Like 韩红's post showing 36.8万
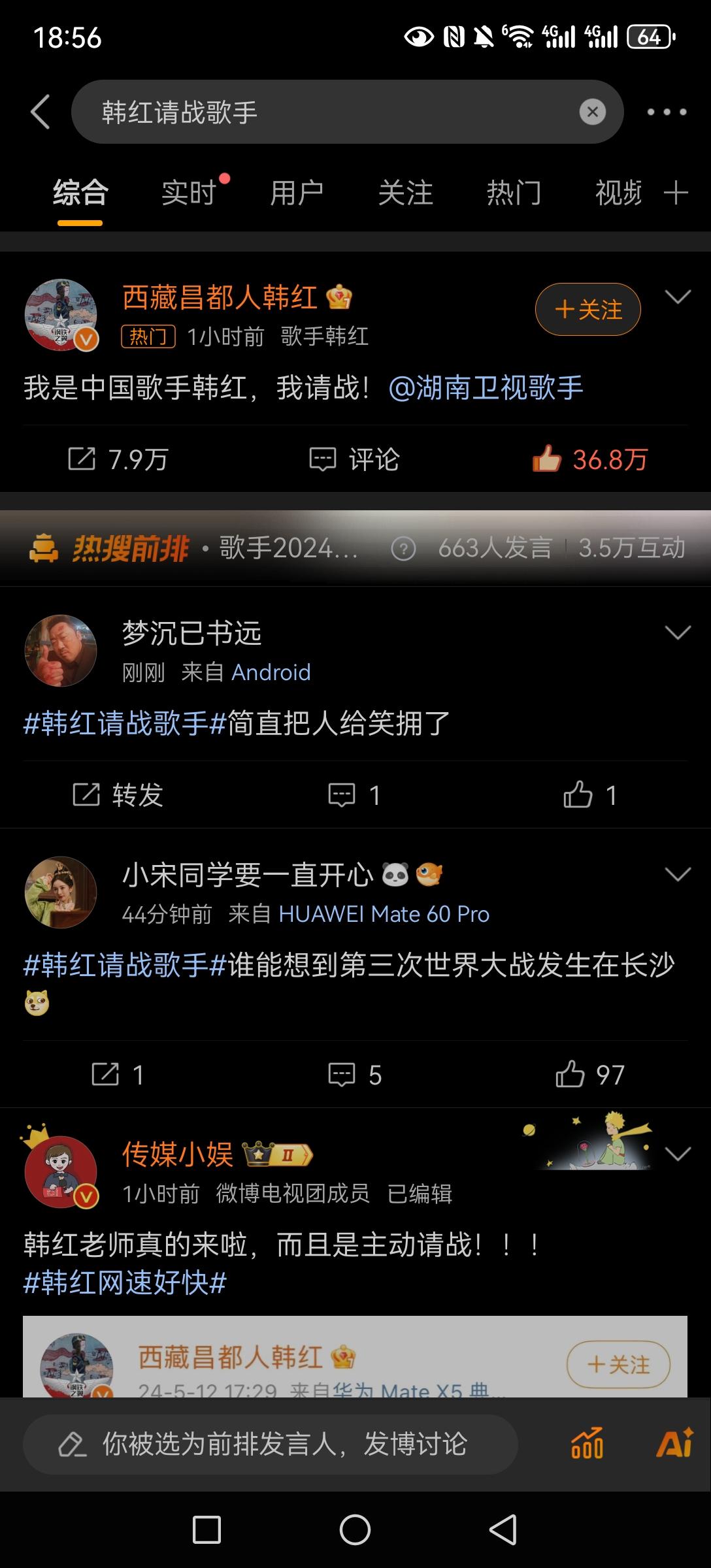This screenshot has width=711, height=1568. pyautogui.click(x=589, y=459)
